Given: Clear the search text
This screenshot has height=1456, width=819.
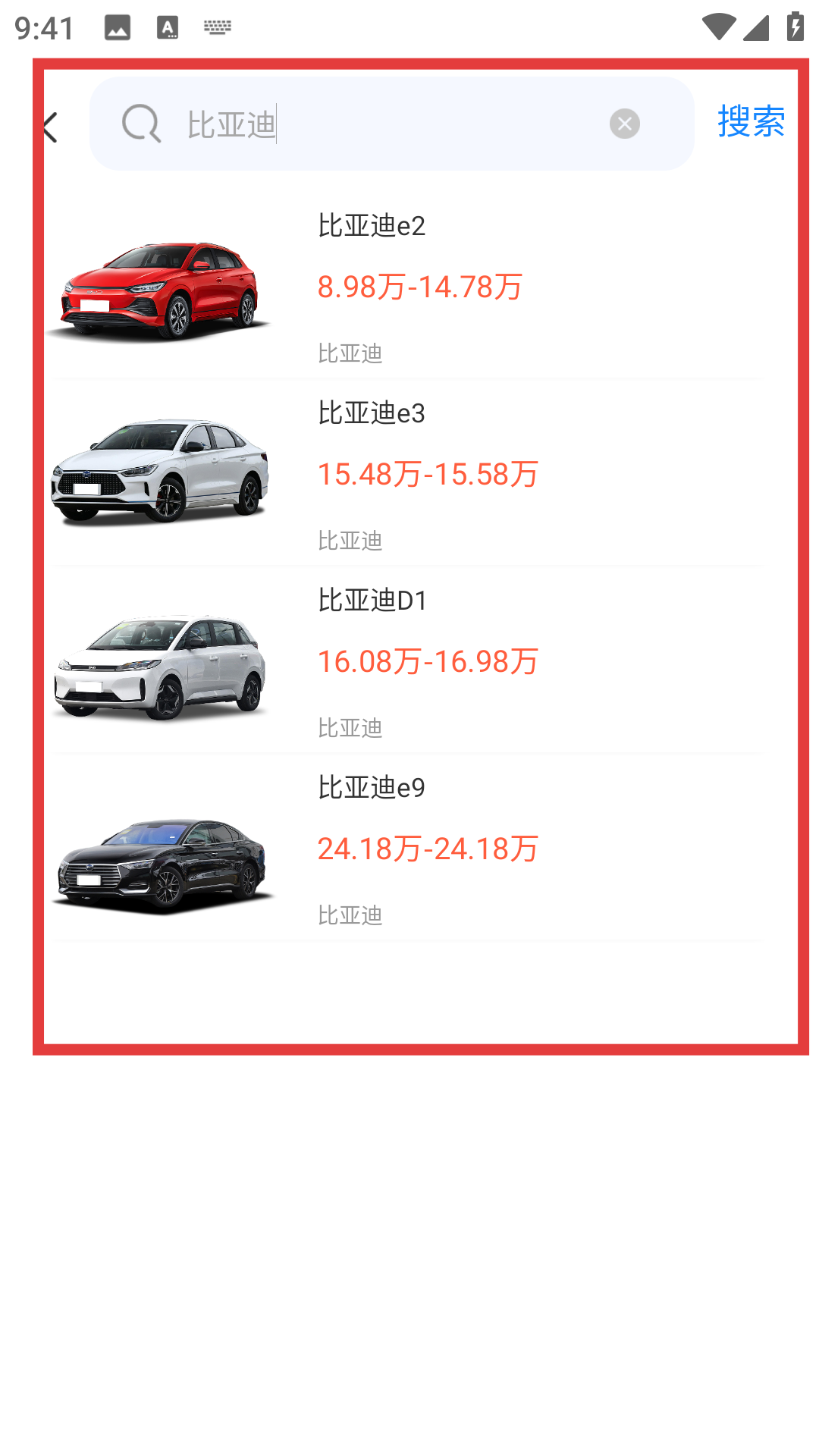Looking at the screenshot, I should click(x=624, y=124).
